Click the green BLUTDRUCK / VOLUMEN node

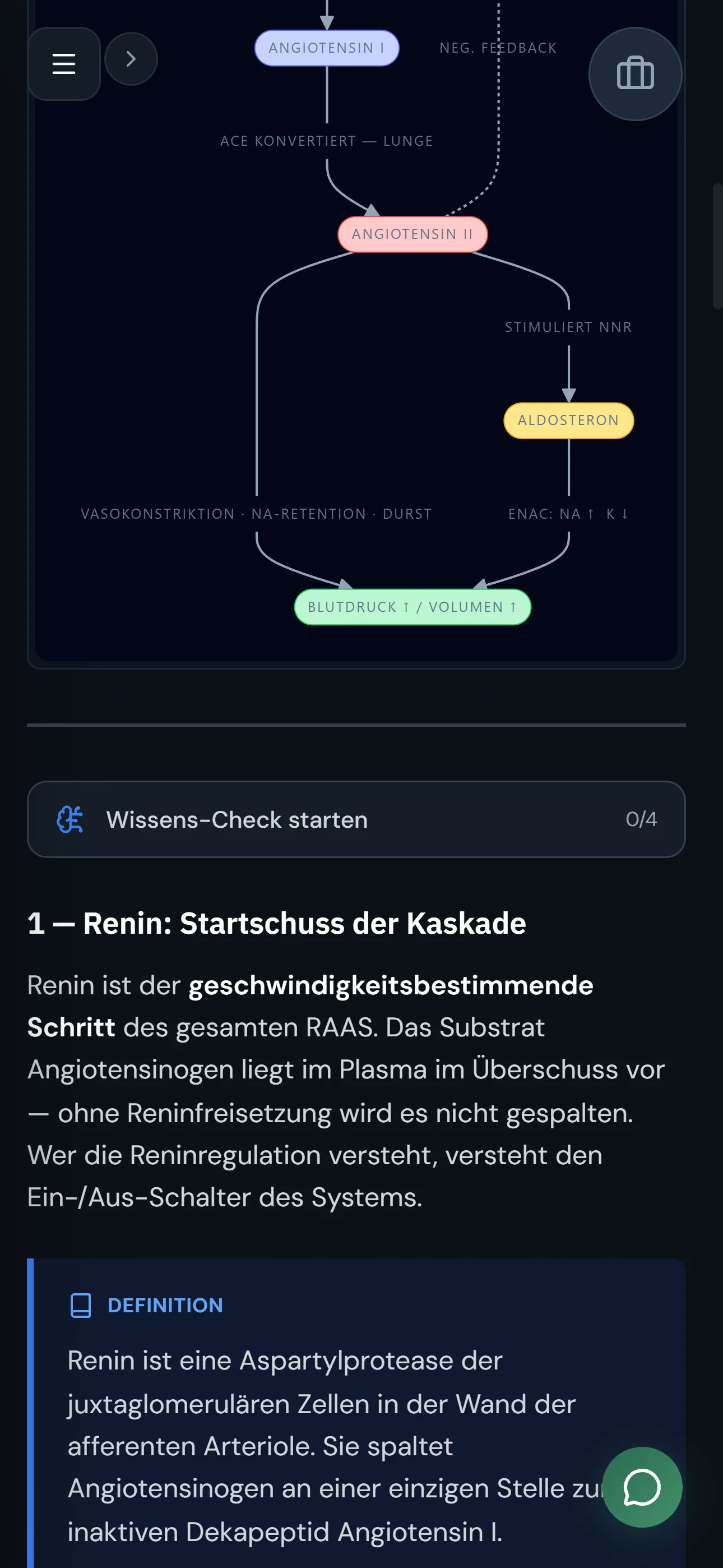click(412, 607)
